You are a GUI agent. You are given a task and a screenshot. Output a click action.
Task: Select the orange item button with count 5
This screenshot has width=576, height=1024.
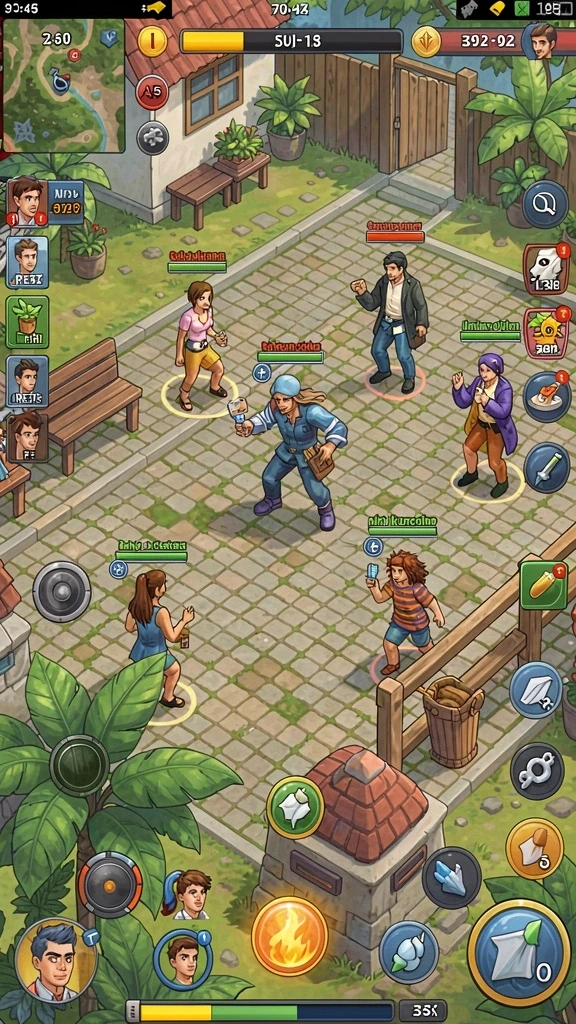pos(534,848)
